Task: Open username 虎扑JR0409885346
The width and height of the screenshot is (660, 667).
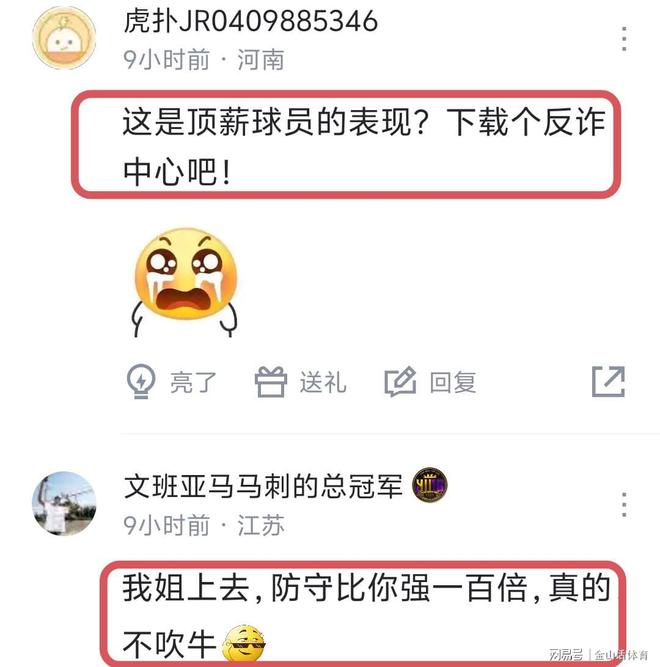Action: click(x=251, y=20)
